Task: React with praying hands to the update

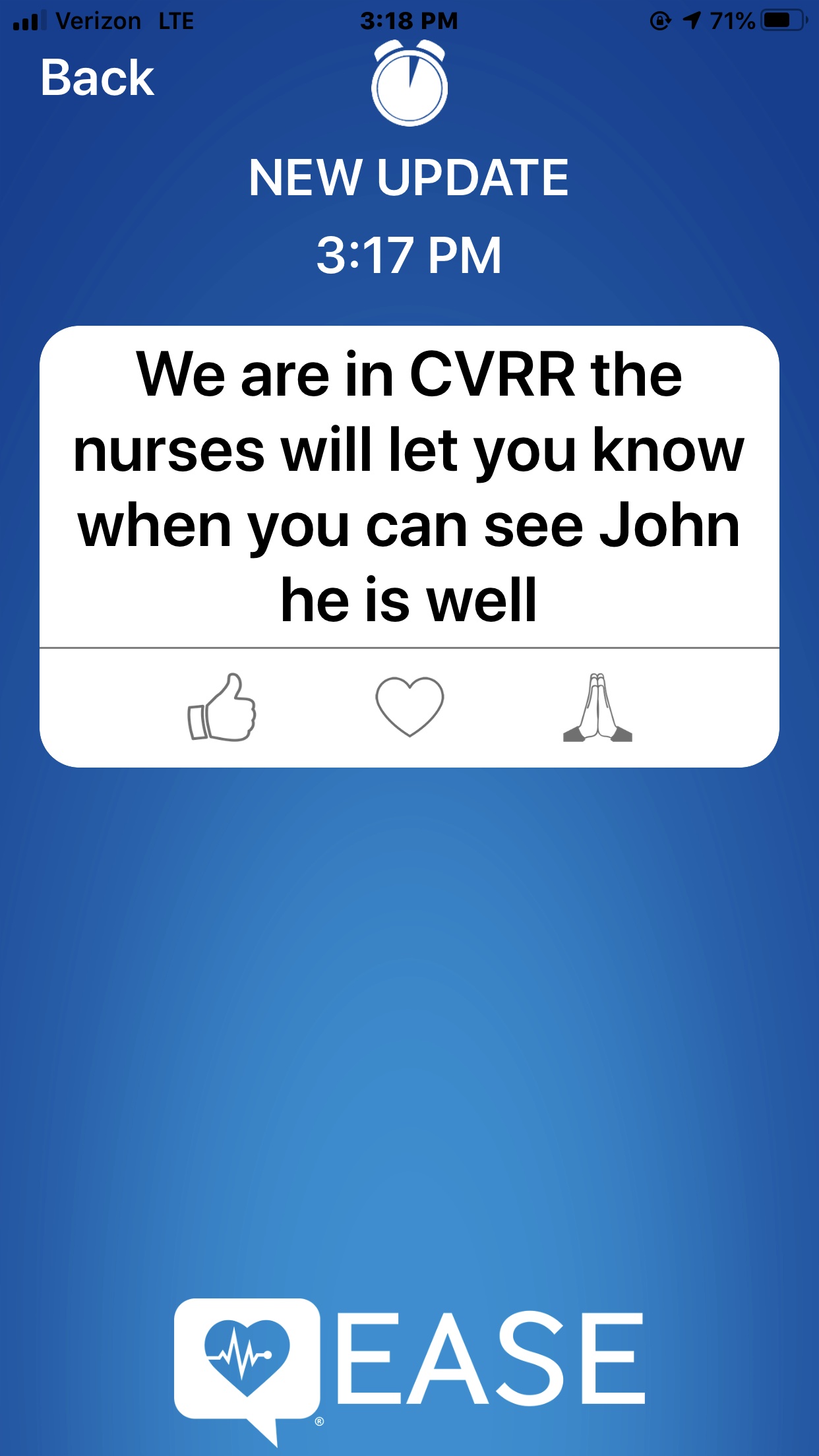Action: pyautogui.click(x=597, y=708)
